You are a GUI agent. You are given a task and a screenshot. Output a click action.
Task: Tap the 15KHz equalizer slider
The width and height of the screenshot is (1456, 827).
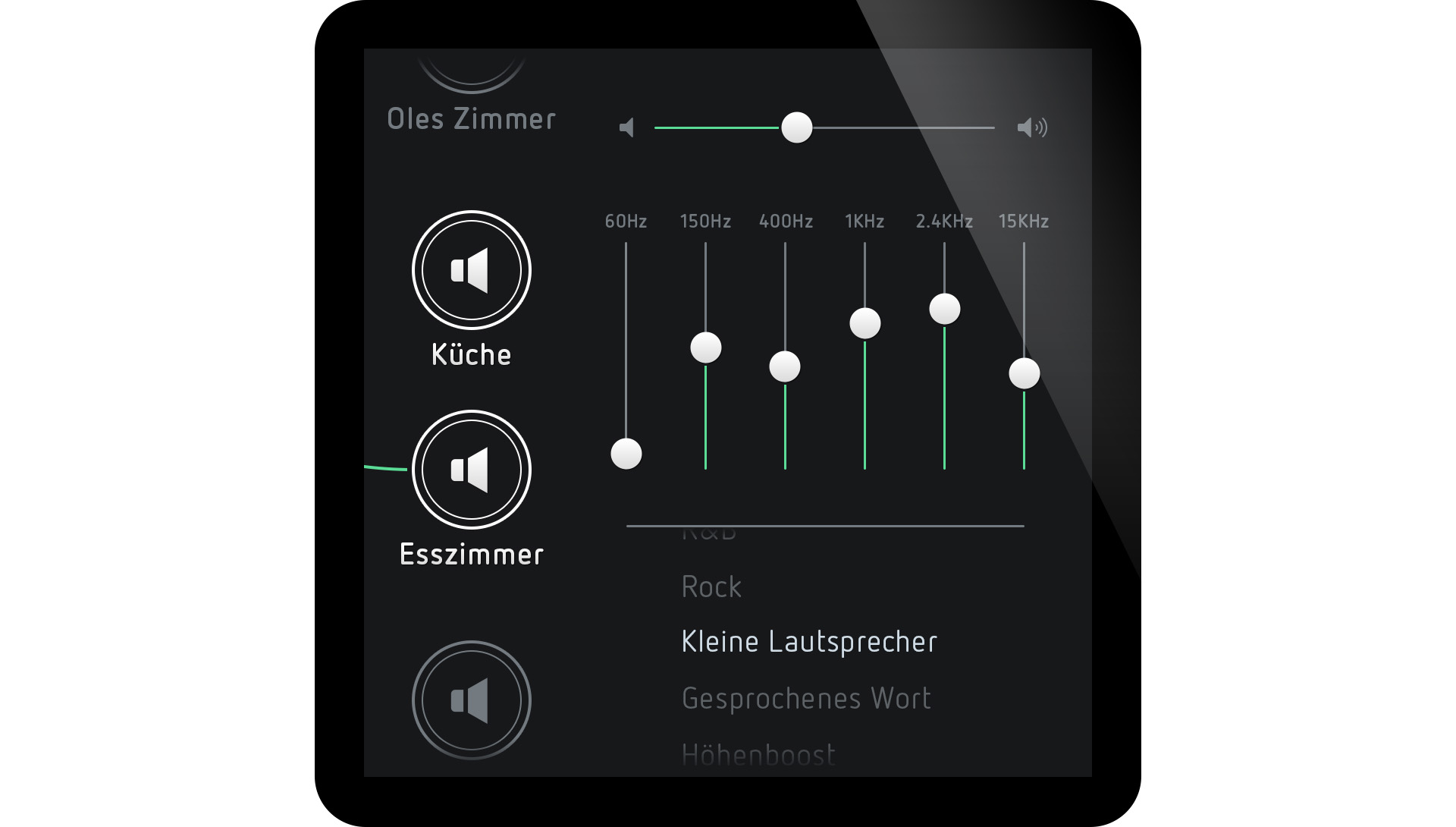coord(1024,373)
